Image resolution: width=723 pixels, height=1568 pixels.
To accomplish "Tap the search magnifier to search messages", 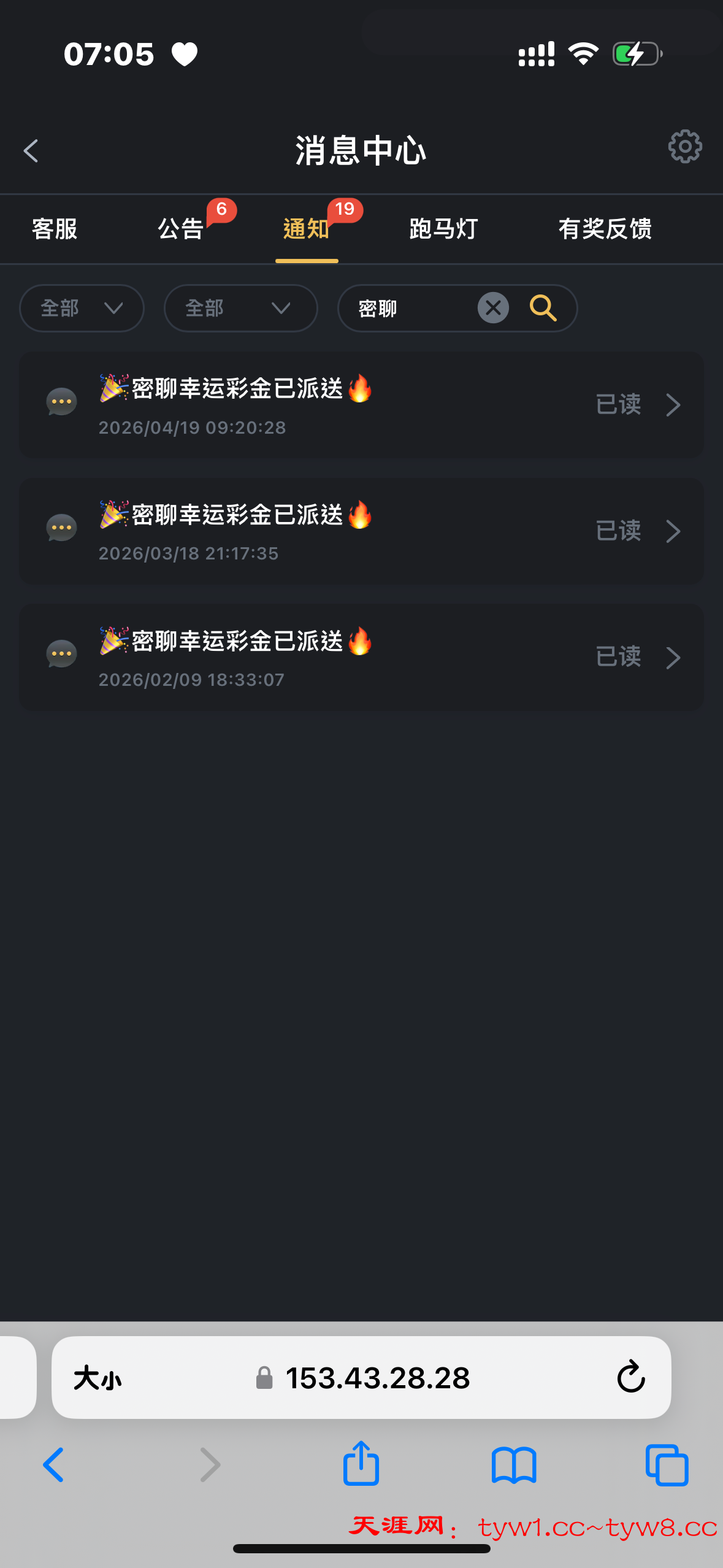I will coord(542,309).
